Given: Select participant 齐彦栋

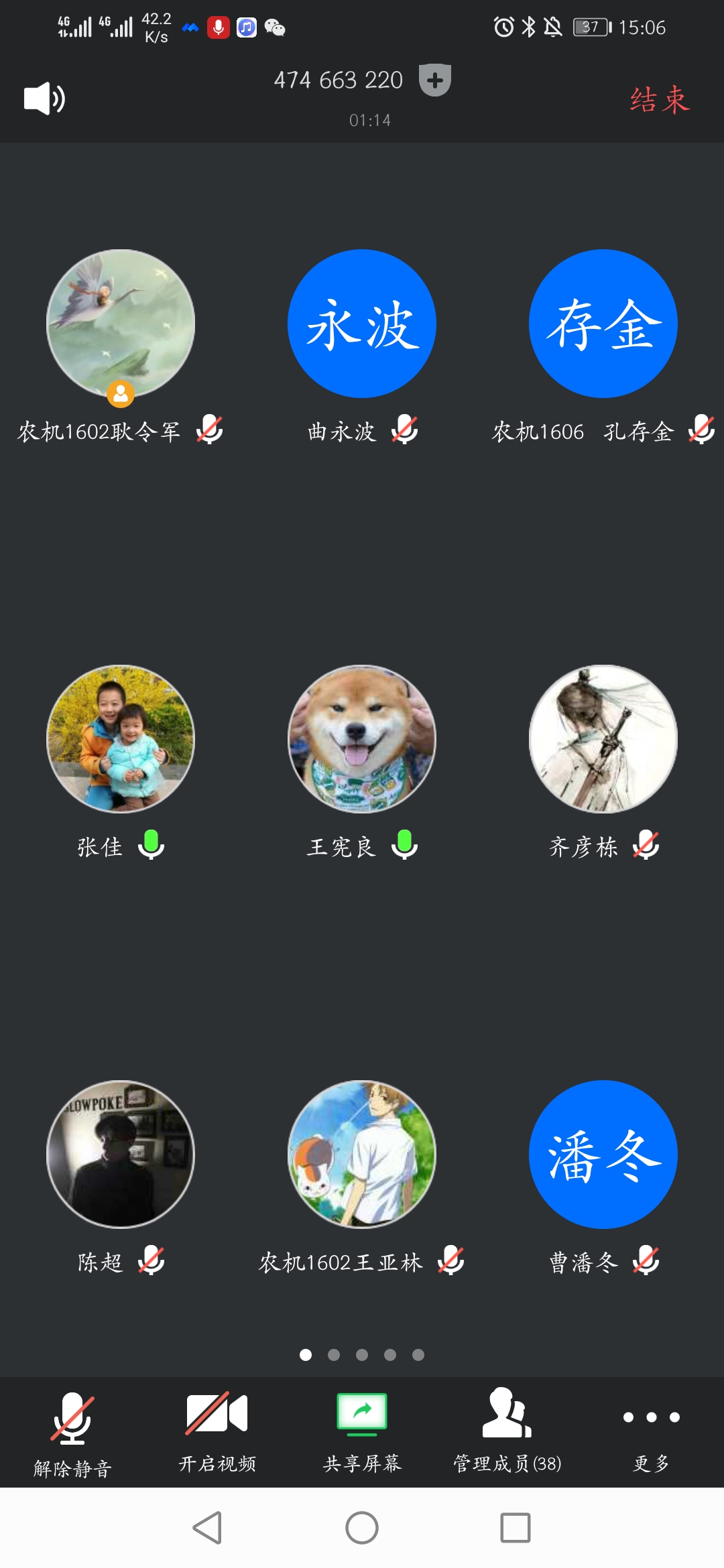Looking at the screenshot, I should [x=603, y=739].
